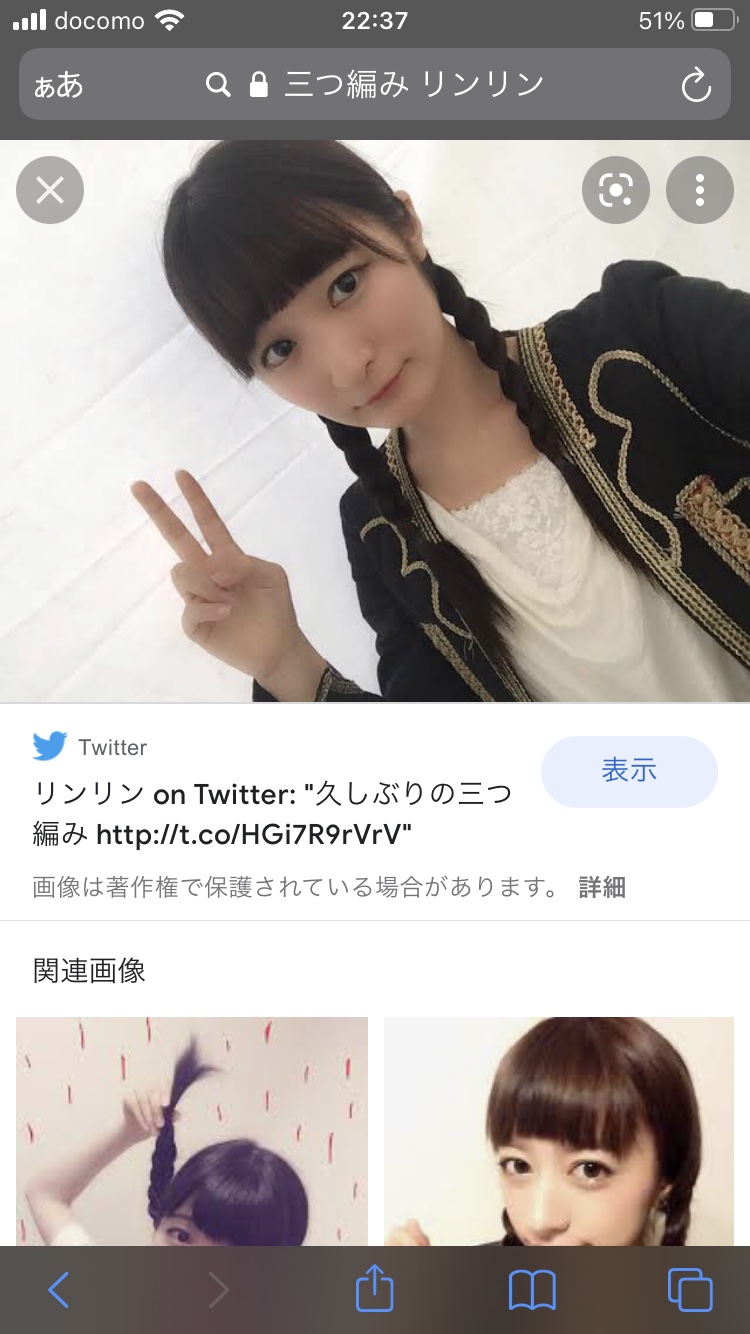Open the related image with purple braided hair
Image resolution: width=750 pixels, height=1334 pixels.
tap(192, 1130)
